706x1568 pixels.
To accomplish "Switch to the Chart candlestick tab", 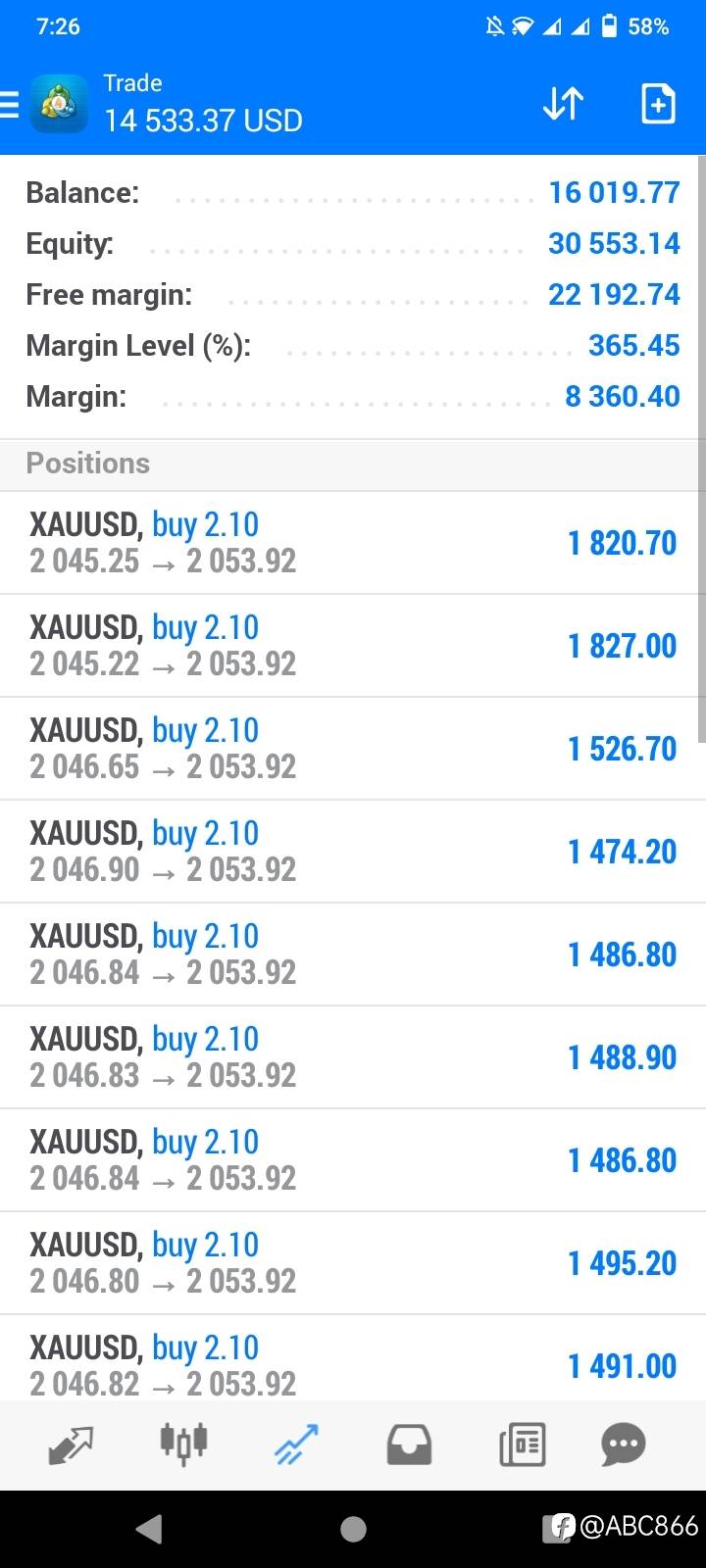I will [x=183, y=1443].
